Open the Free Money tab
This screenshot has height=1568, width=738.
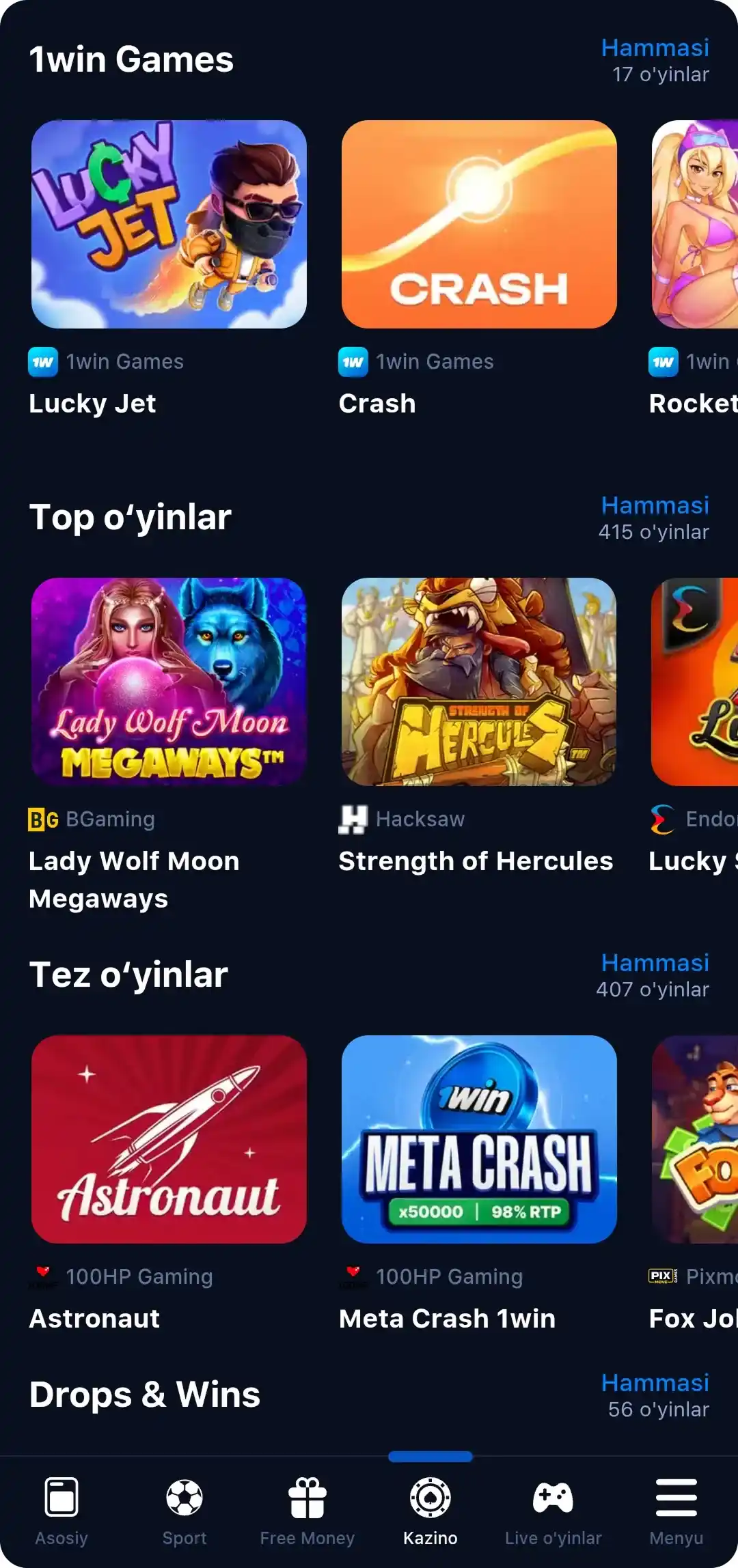tap(307, 1511)
